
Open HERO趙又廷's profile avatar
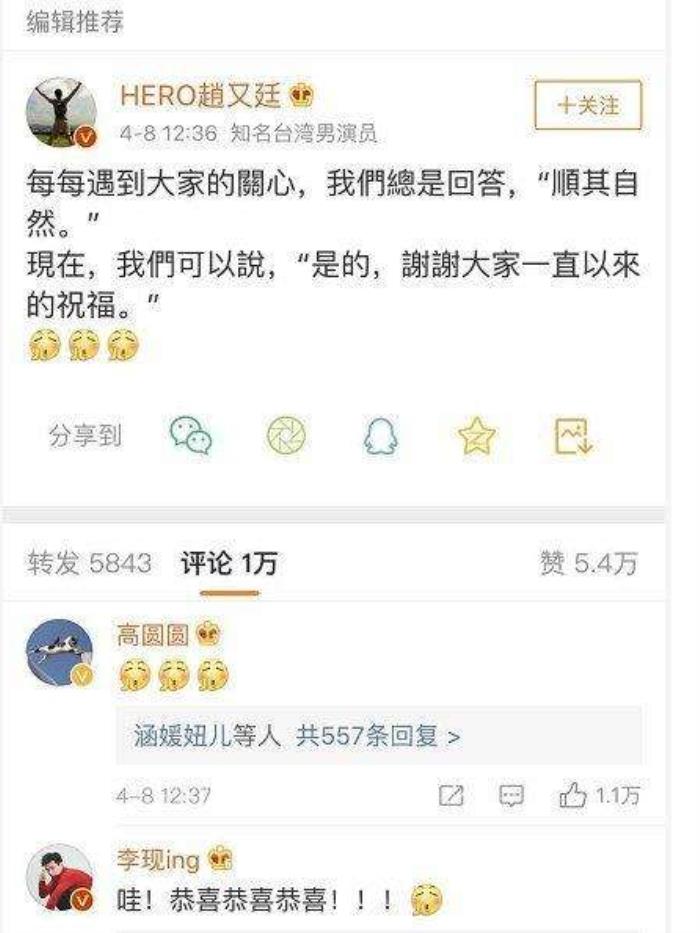[x=61, y=112]
